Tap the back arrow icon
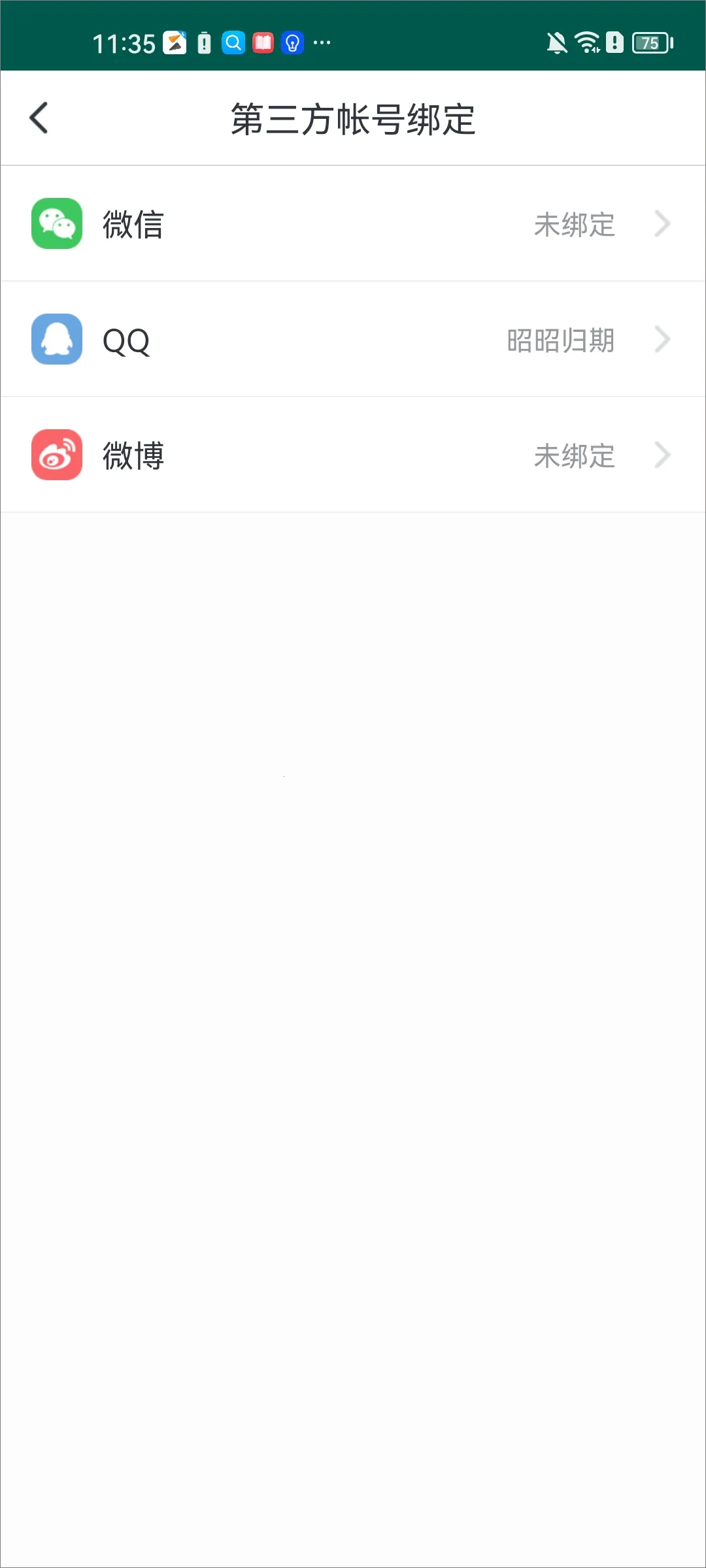706x1568 pixels. [39, 118]
